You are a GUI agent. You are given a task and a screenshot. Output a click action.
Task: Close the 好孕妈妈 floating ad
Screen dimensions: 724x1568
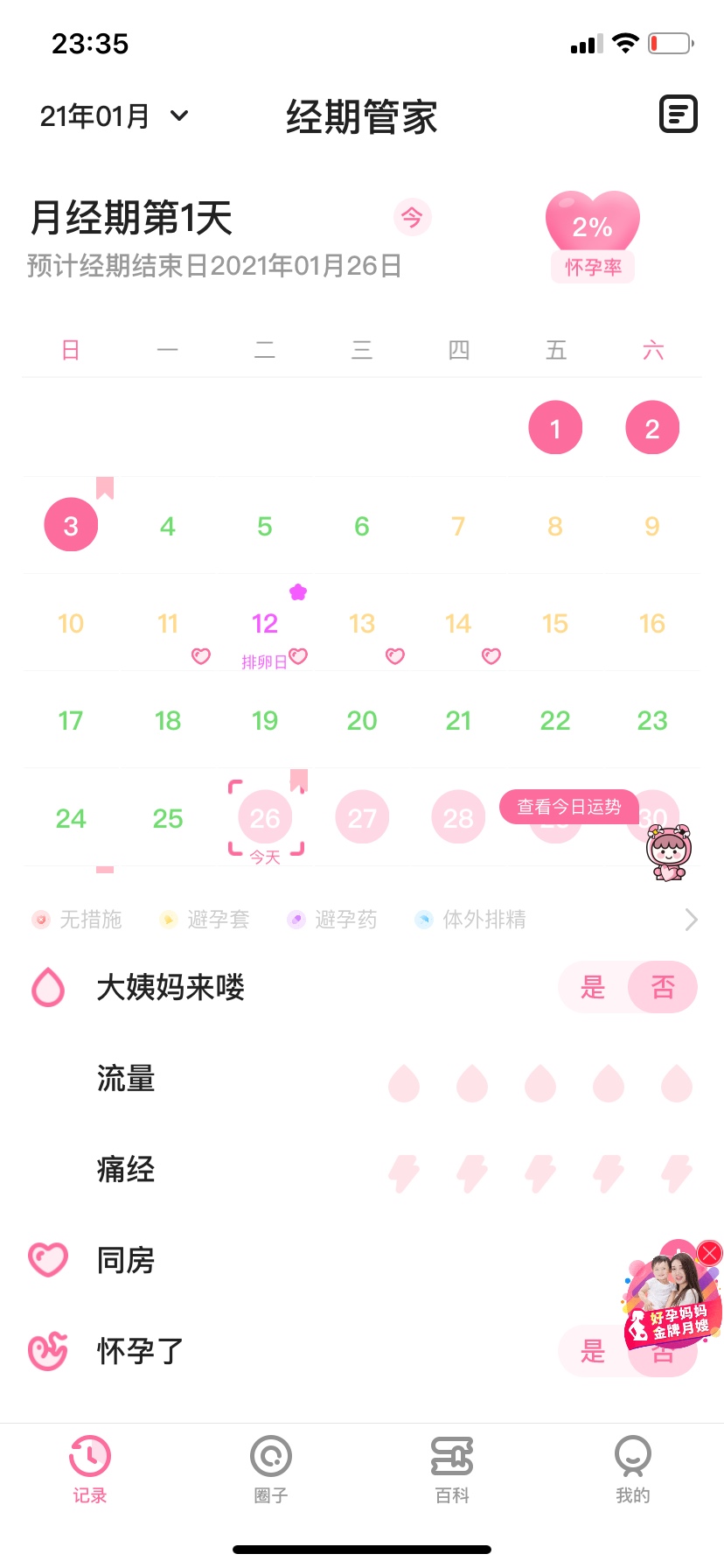click(710, 1253)
